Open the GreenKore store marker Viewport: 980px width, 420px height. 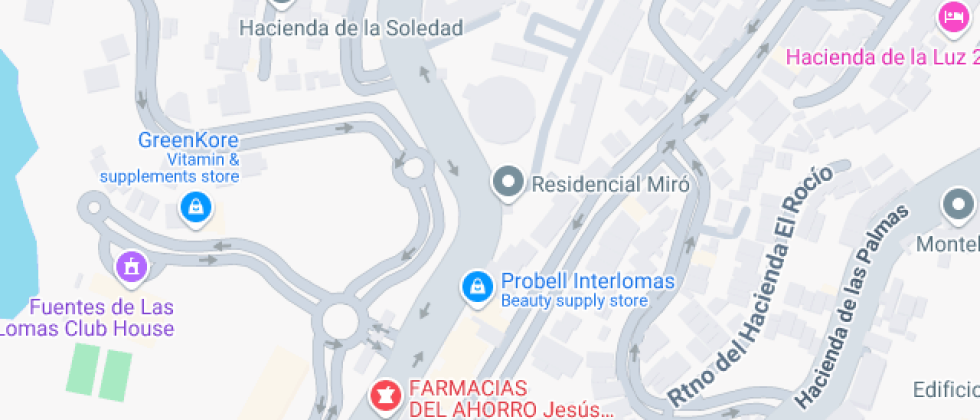(x=194, y=208)
